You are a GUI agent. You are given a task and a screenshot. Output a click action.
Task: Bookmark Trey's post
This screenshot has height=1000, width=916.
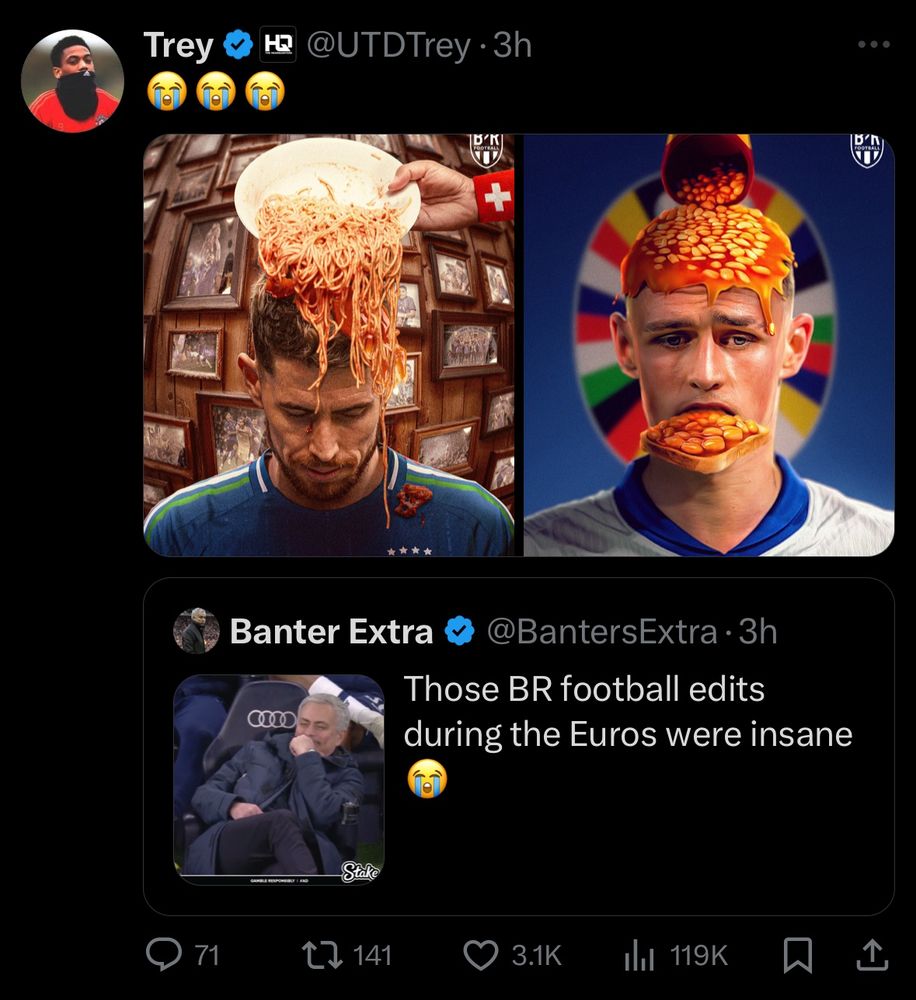point(797,955)
